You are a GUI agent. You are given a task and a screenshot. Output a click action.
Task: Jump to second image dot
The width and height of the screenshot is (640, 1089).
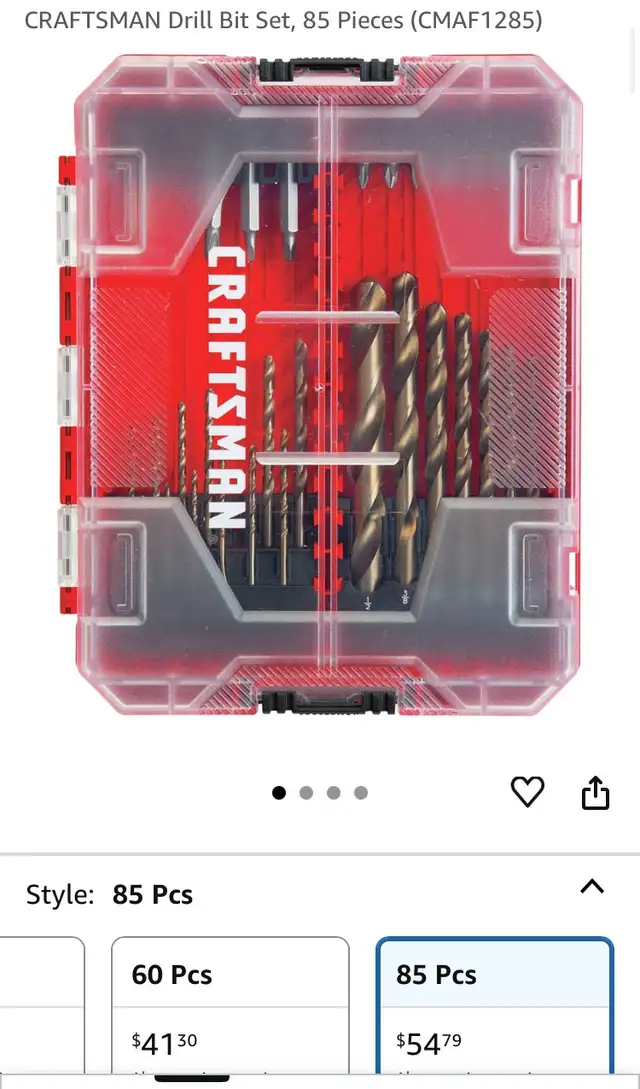tap(306, 793)
